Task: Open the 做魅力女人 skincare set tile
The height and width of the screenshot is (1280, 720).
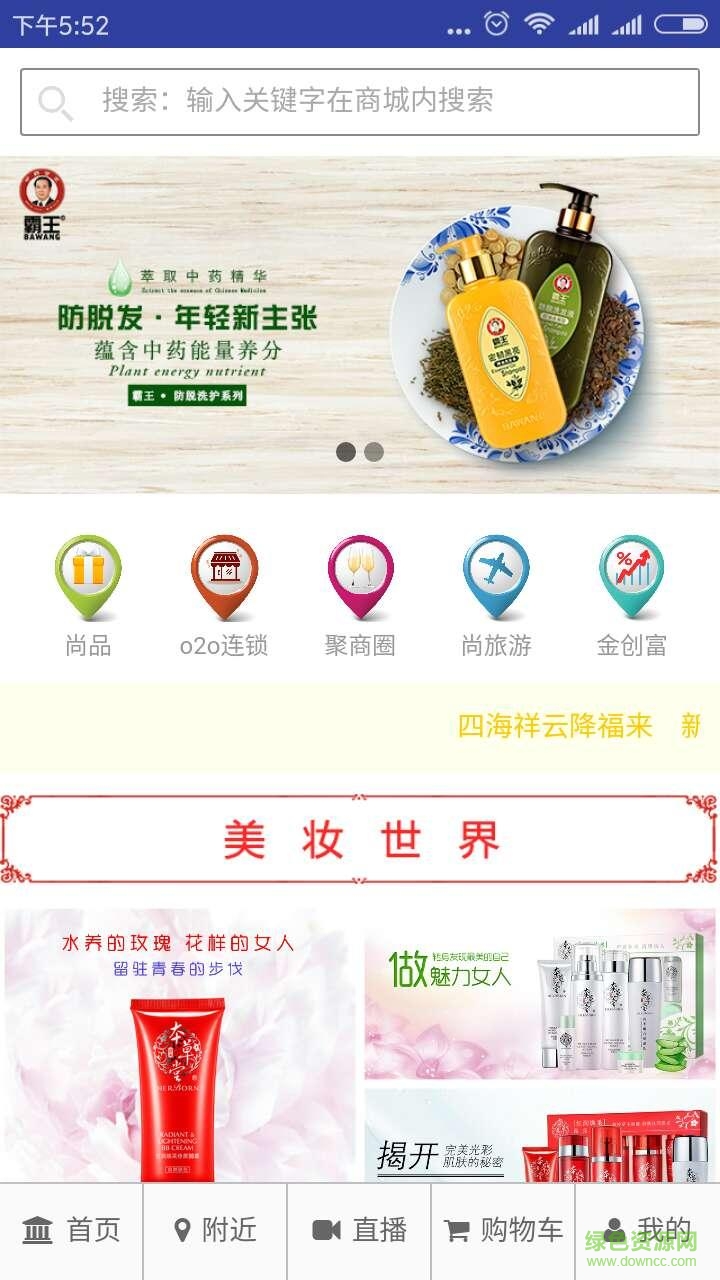Action: pos(540,993)
